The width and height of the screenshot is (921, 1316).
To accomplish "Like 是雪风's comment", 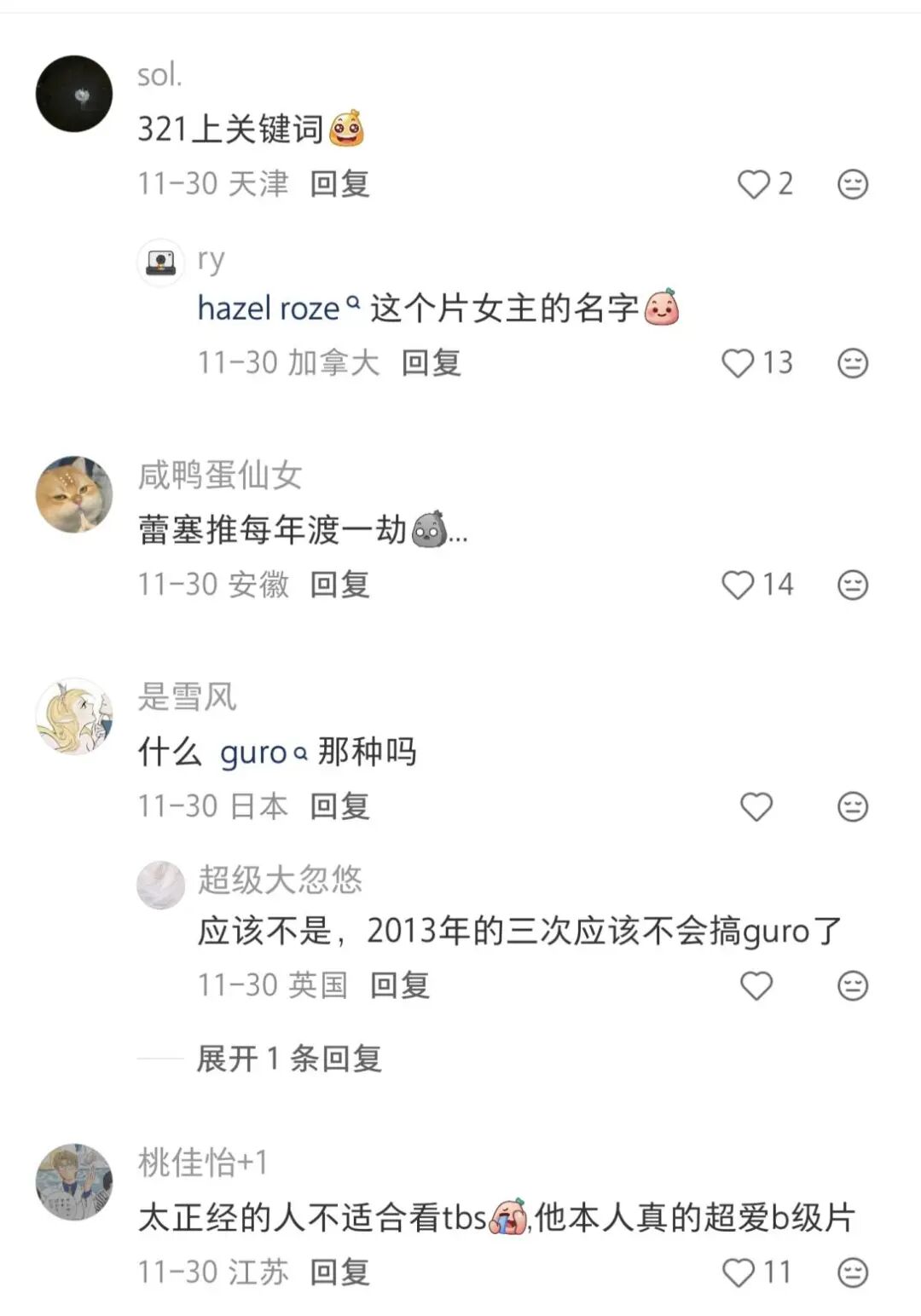I will tap(756, 806).
